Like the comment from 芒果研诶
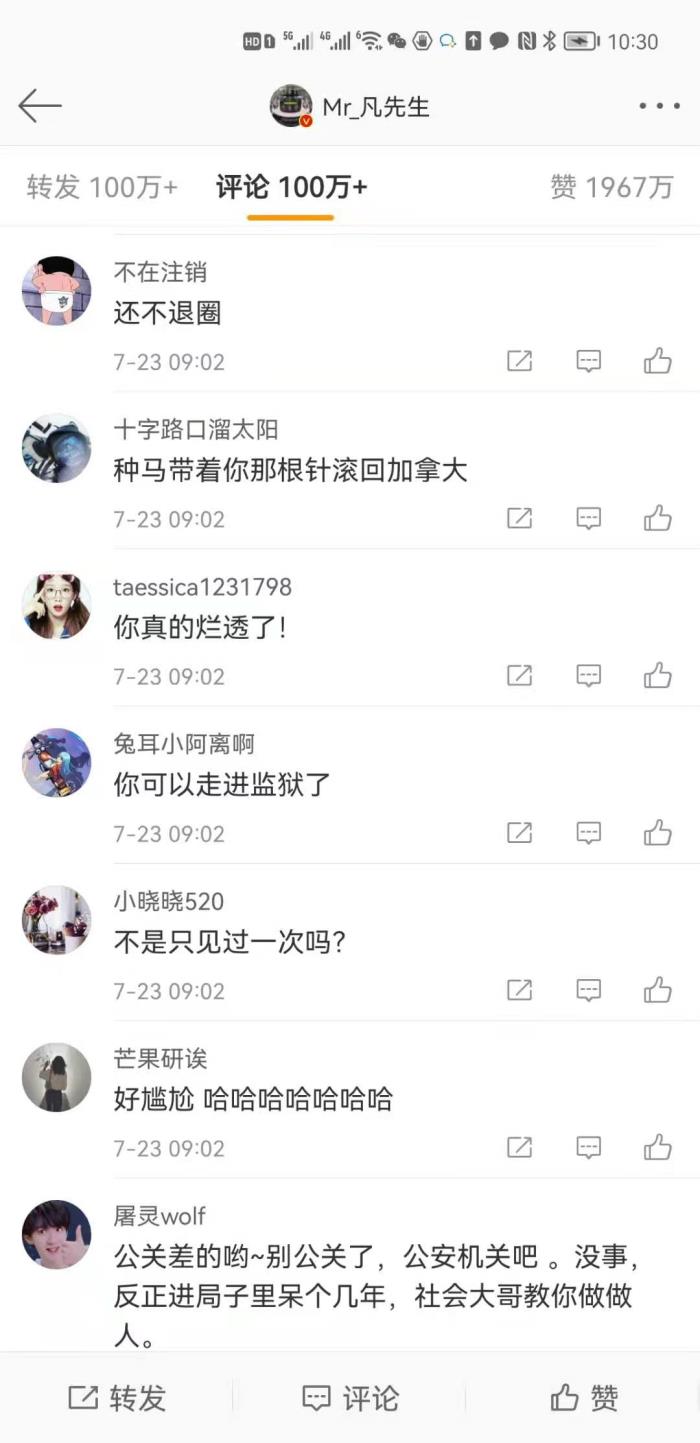 click(657, 1147)
